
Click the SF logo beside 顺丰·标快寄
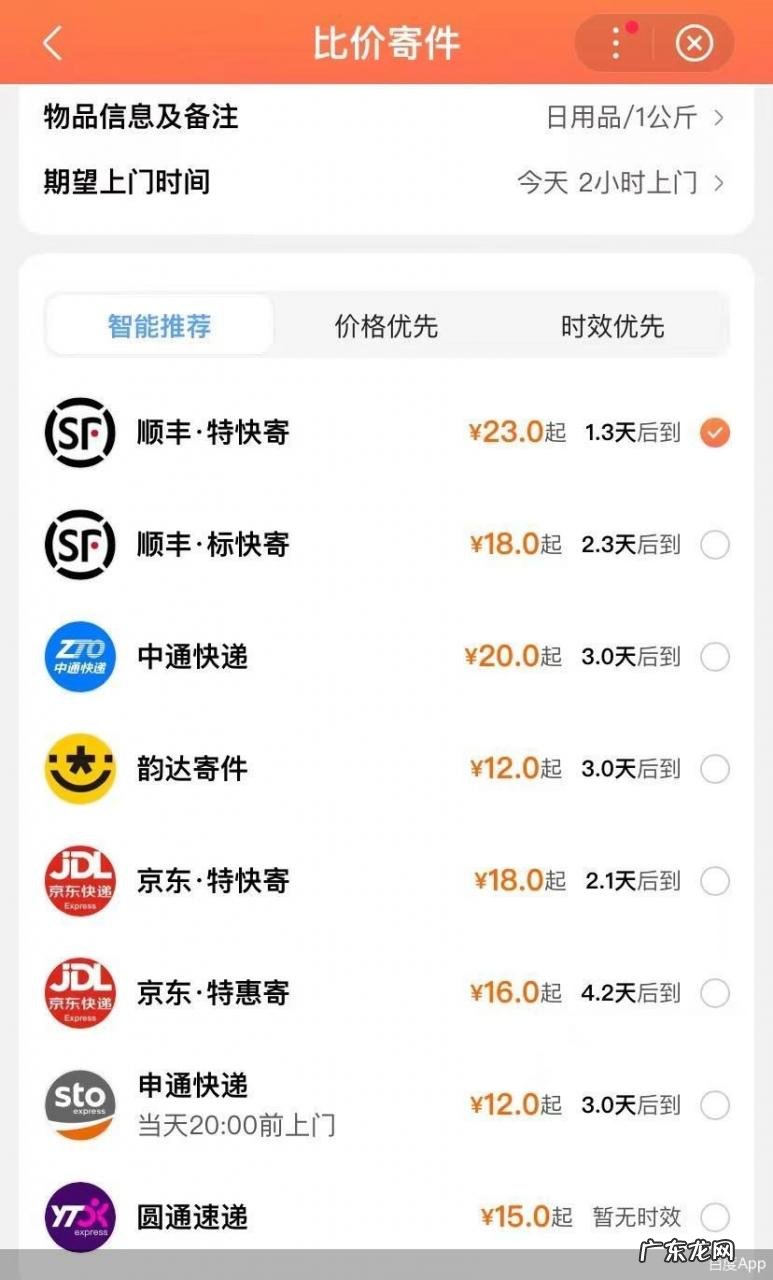coord(79,544)
